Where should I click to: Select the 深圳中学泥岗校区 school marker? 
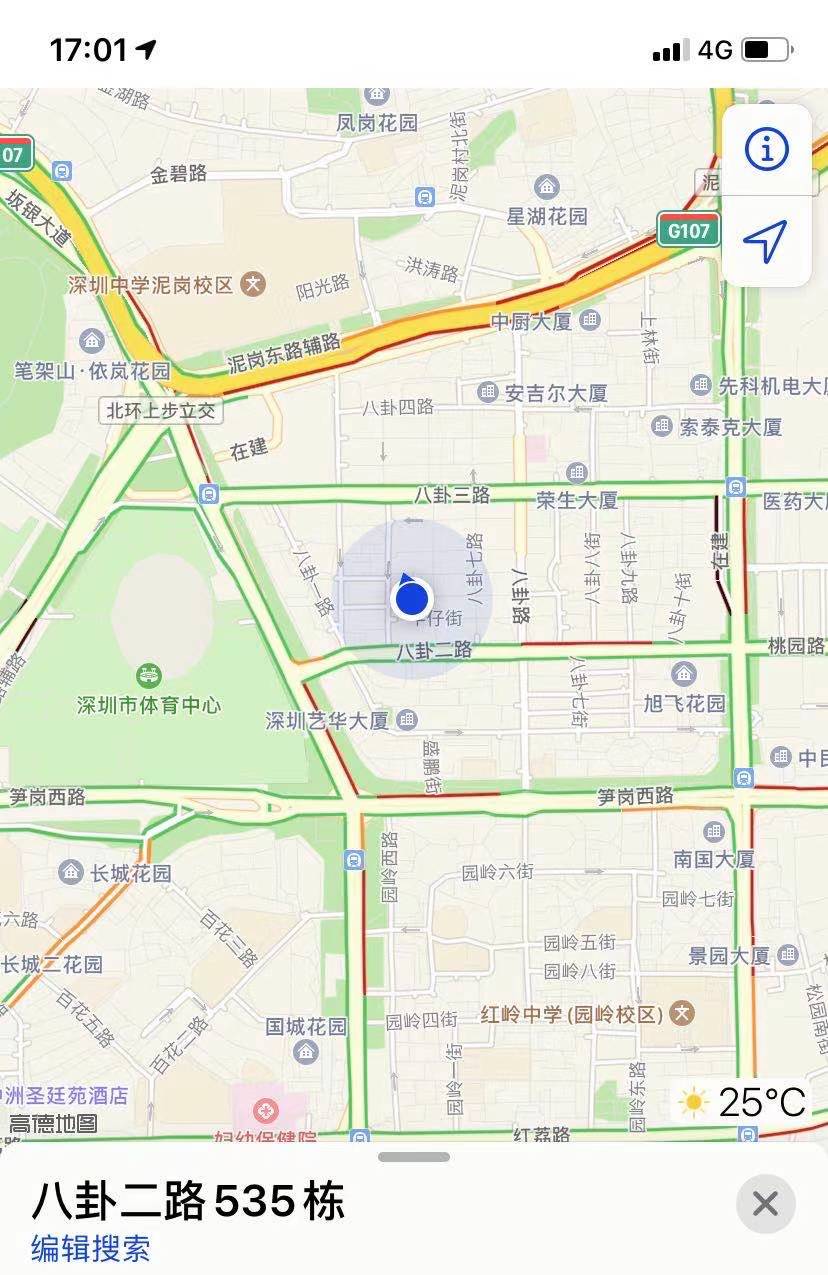tap(254, 285)
